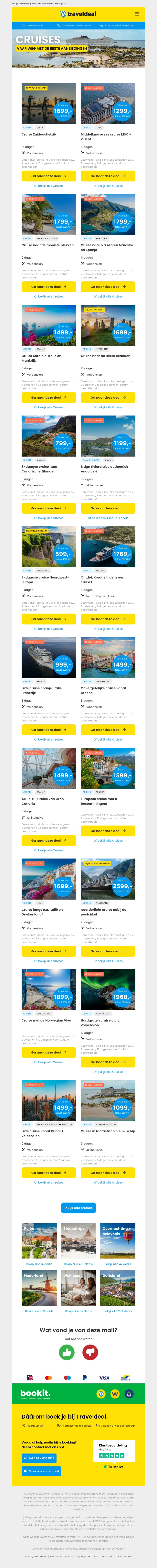This screenshot has height=1568, width=157.
Task: Go to the Cruise Zuidoost-Azië deal
Action: point(49,176)
